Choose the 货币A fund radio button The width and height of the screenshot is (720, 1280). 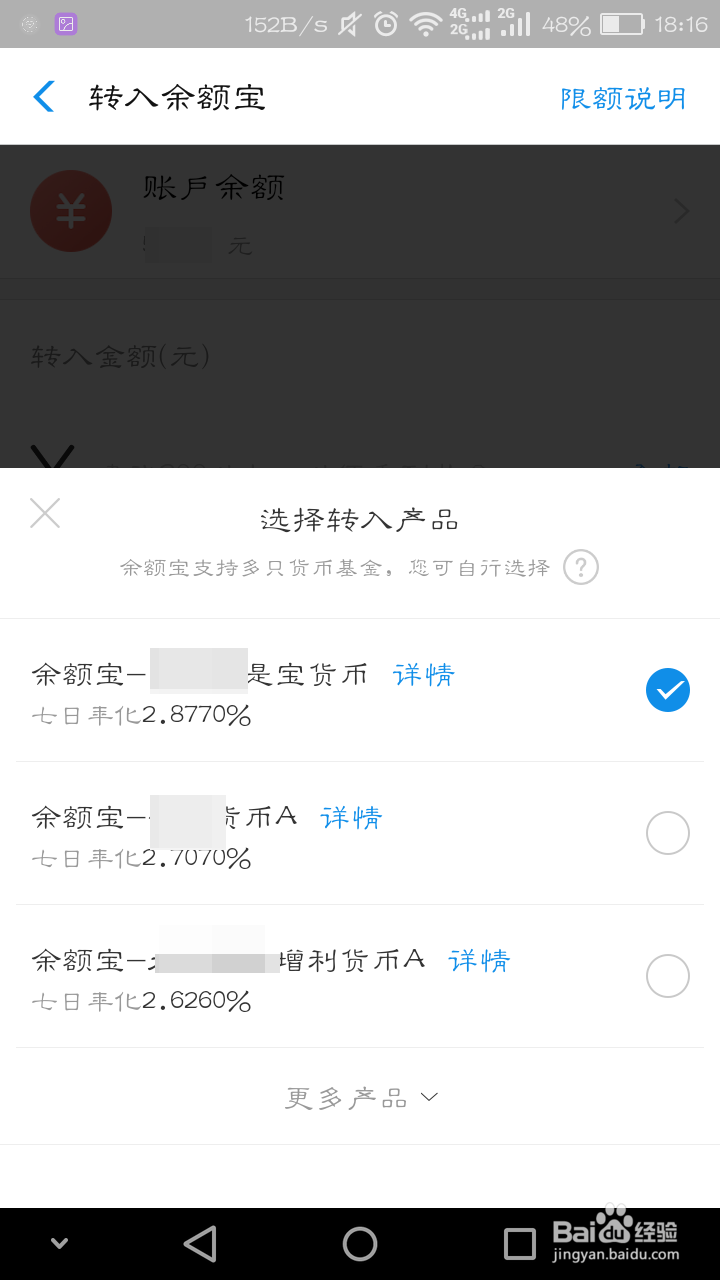667,833
